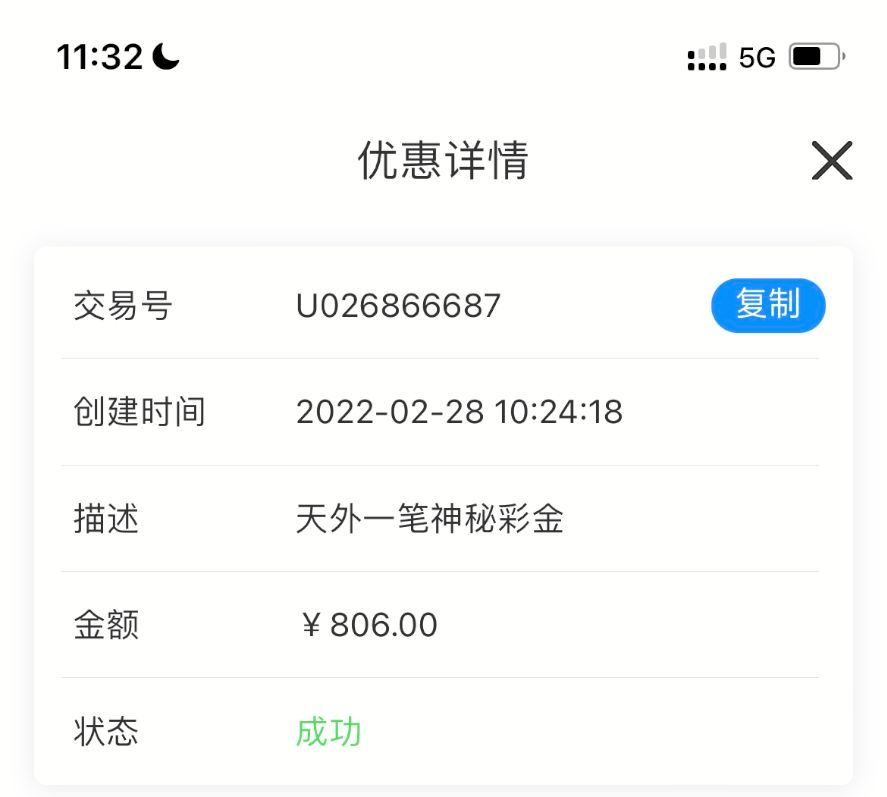
Task: Close the 优惠详情 page
Action: point(831,161)
